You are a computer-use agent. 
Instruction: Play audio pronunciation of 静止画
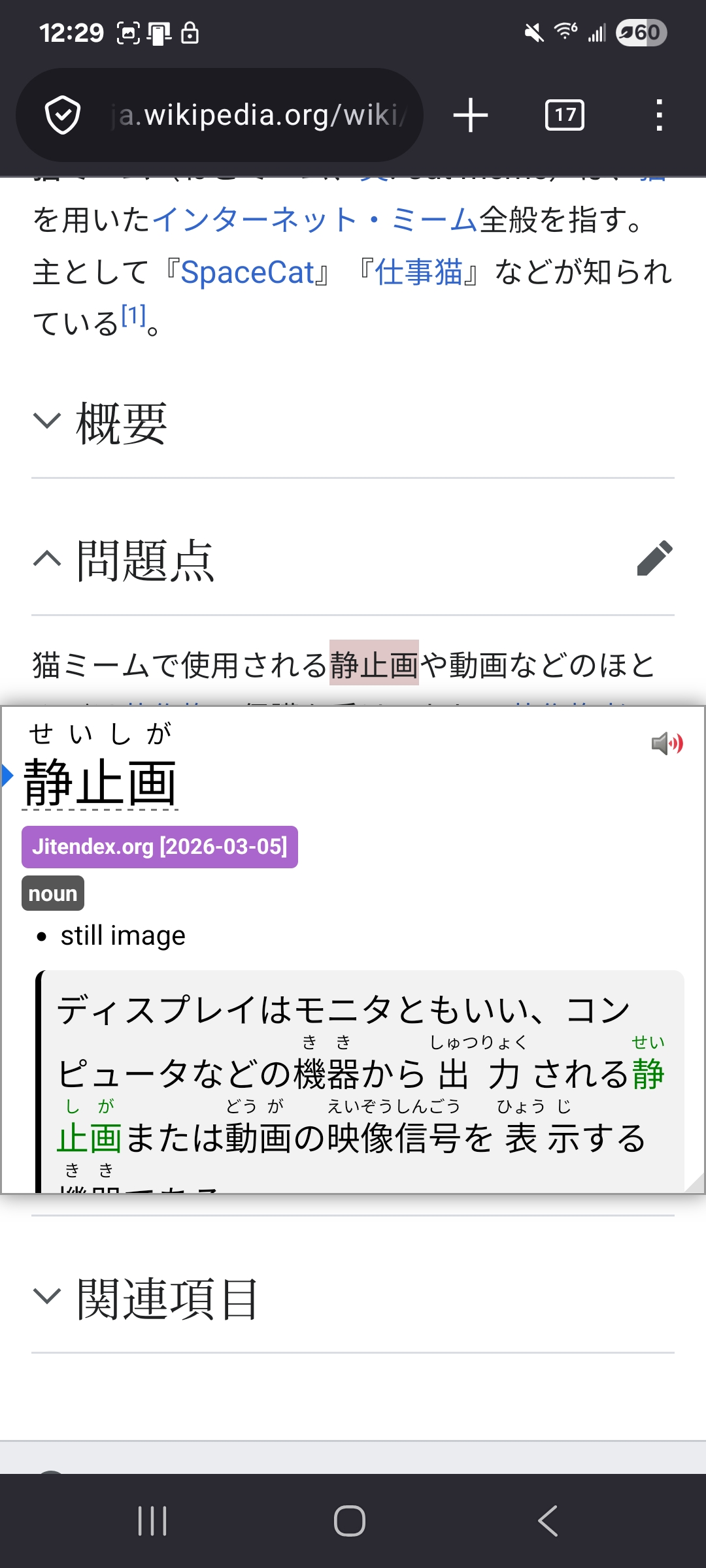[x=667, y=743]
